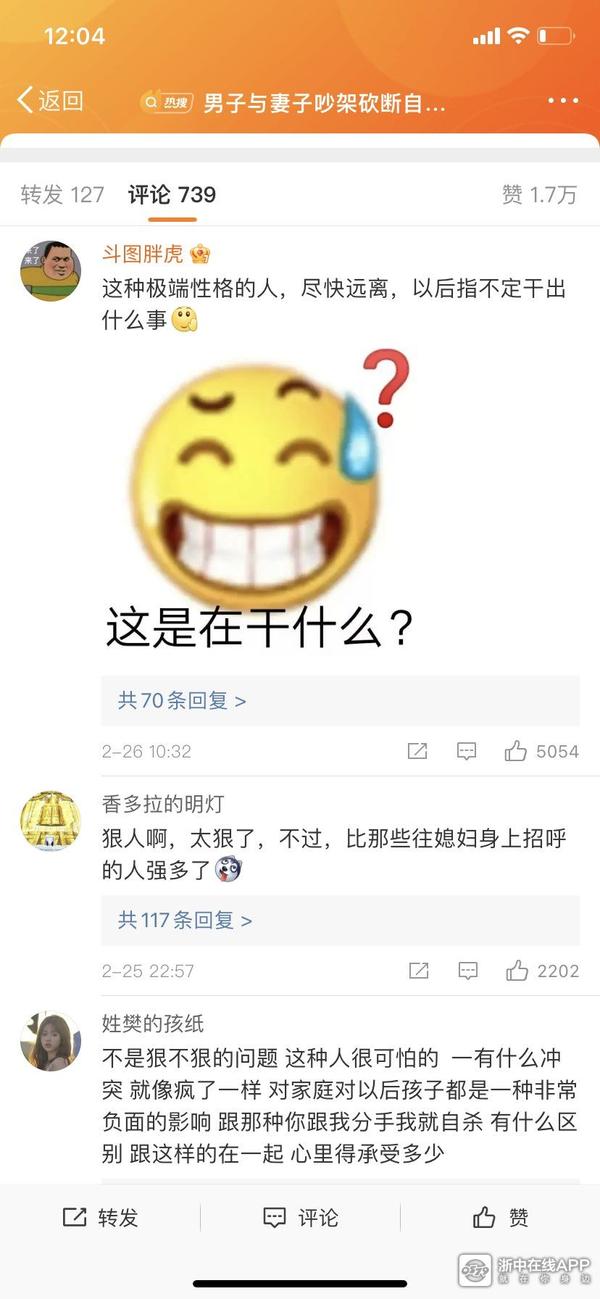Screen dimensions: 600x1299
Task: Repost 香多拉的明灯's comment via share icon
Action: pos(418,970)
